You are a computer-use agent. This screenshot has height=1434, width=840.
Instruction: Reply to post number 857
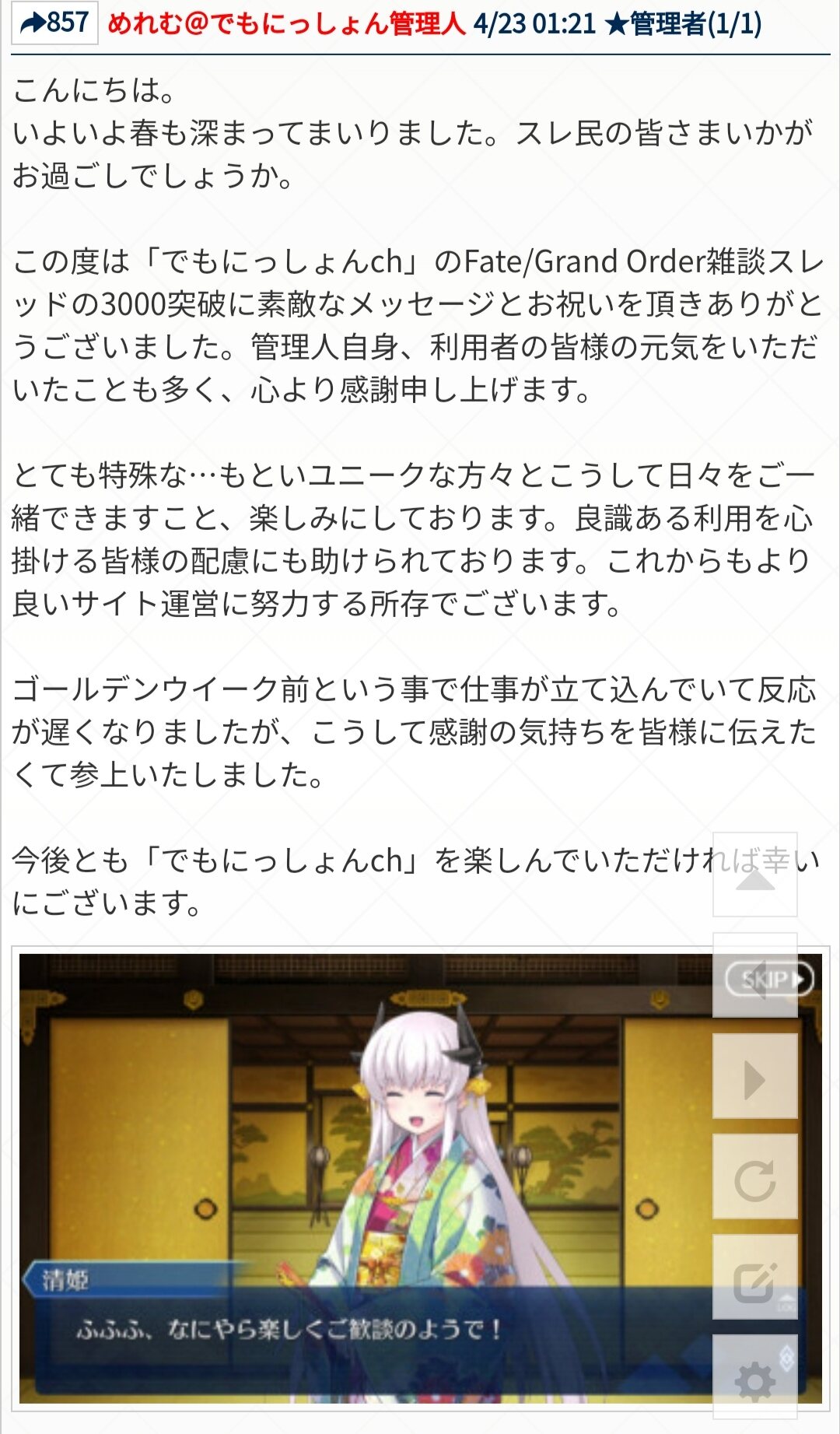[55, 23]
